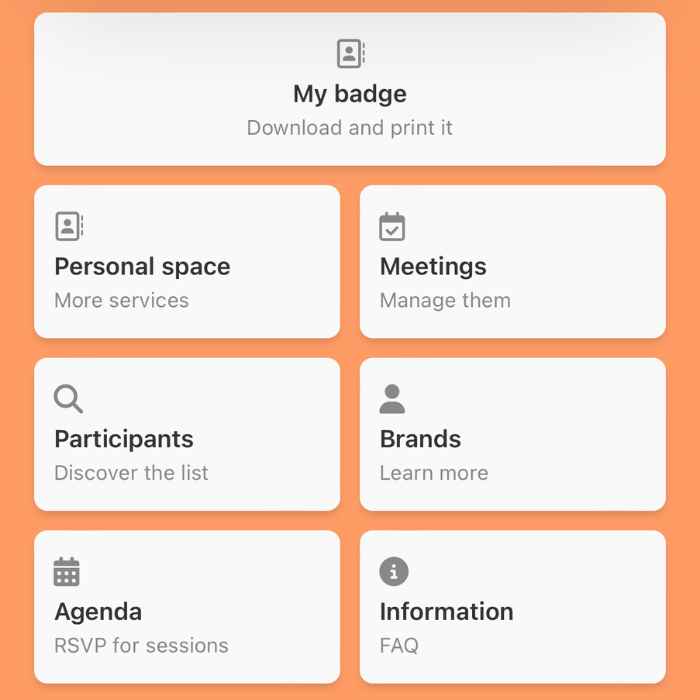Open the Information FAQ card
Screen dimensions: 700x700
[x=512, y=607]
